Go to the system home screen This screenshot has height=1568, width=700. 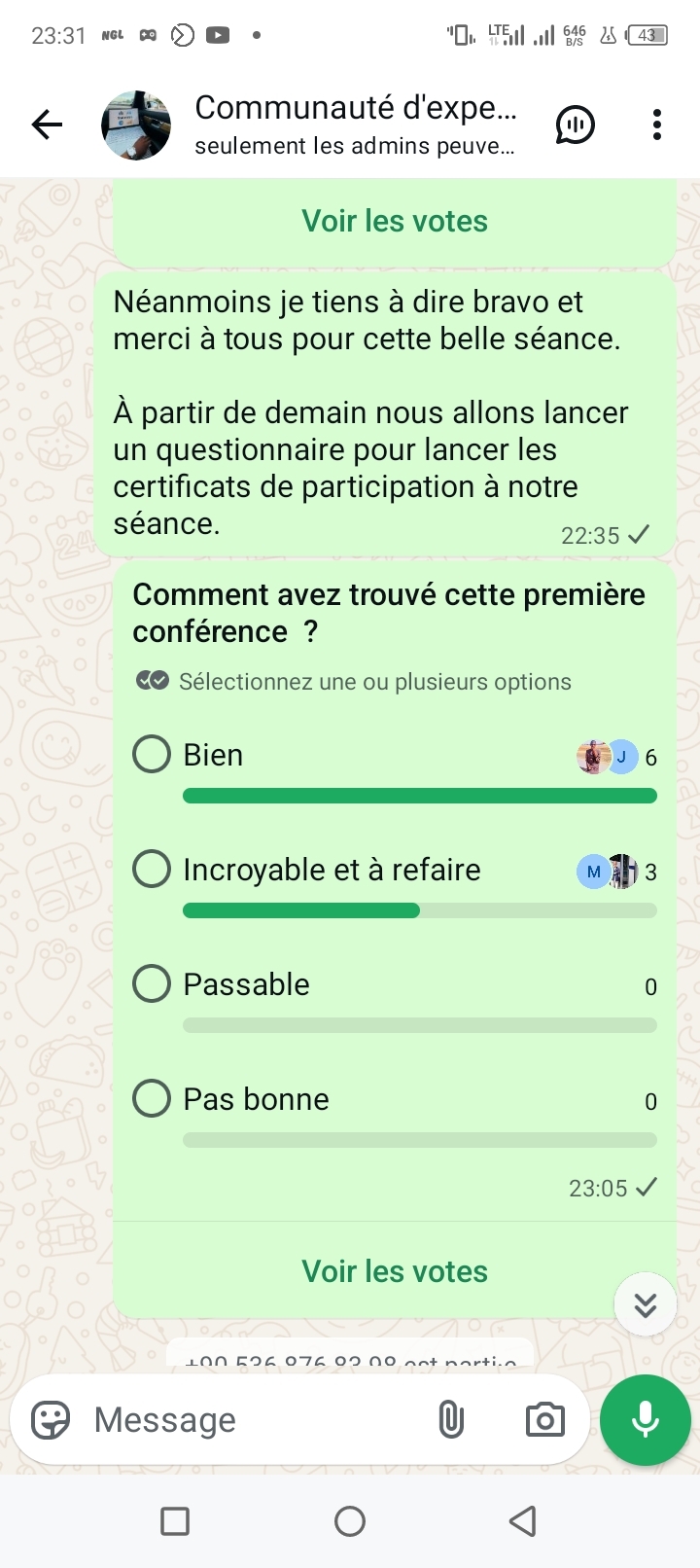click(350, 1521)
